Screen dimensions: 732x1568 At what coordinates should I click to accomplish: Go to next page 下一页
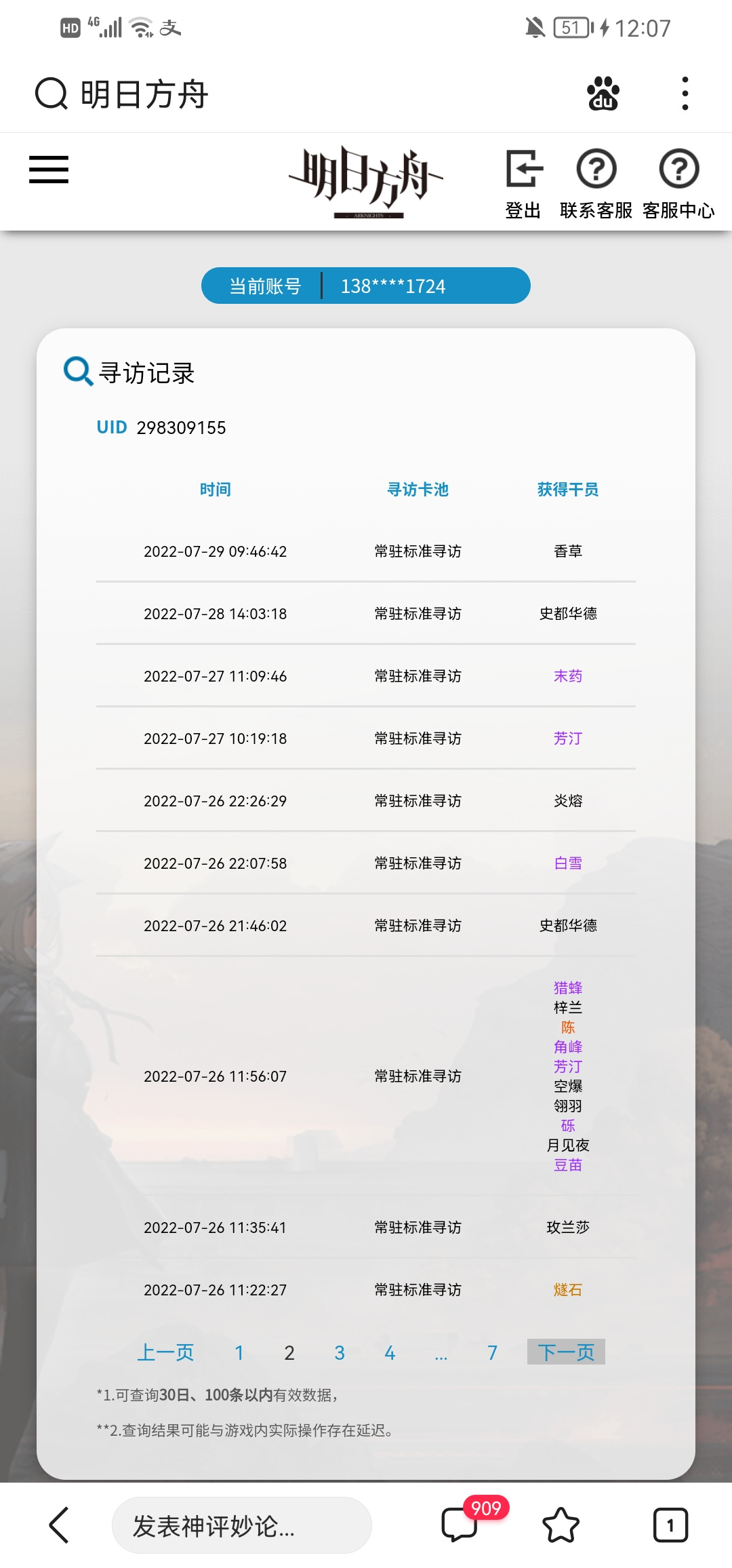point(566,1352)
